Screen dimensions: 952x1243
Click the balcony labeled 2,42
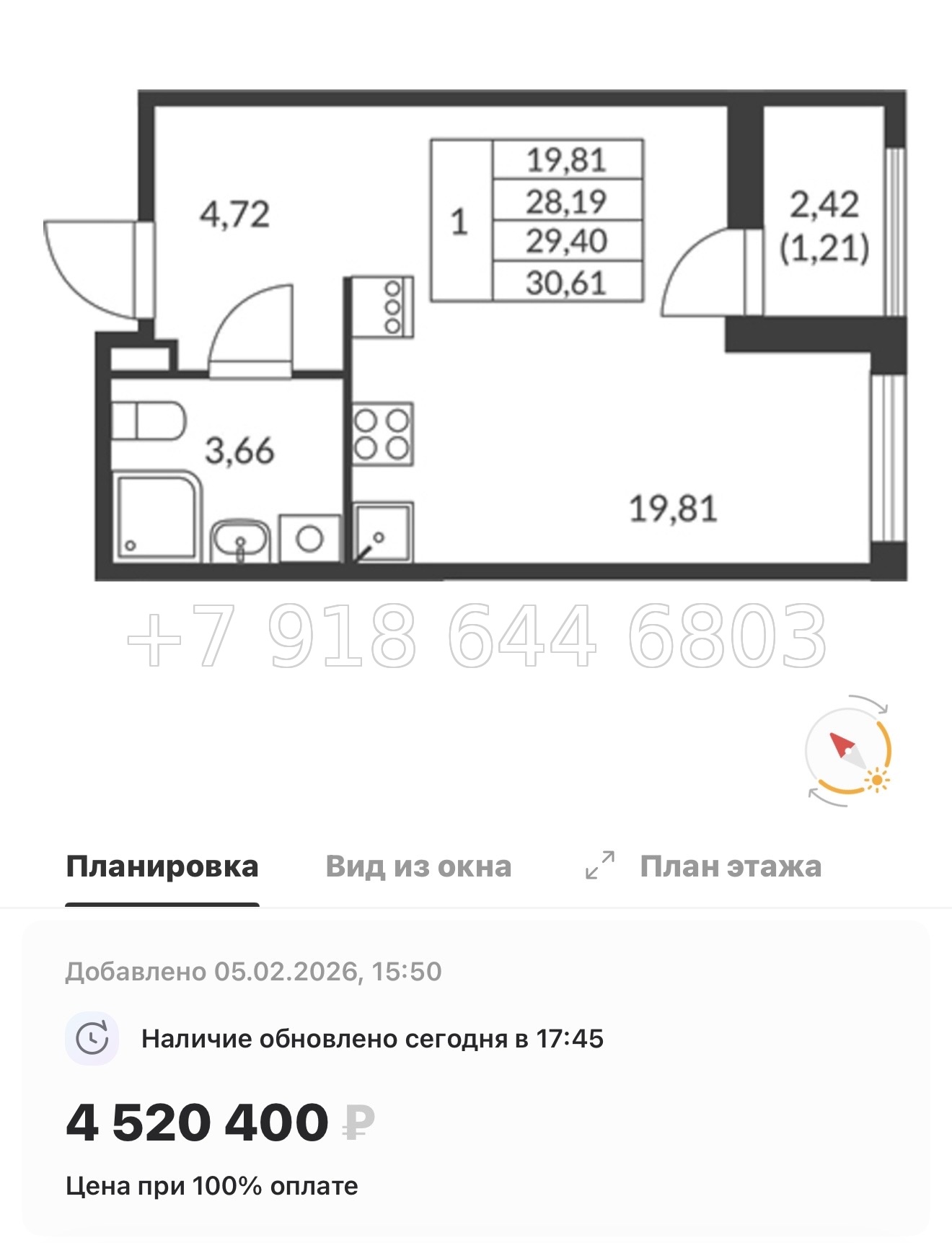827,206
